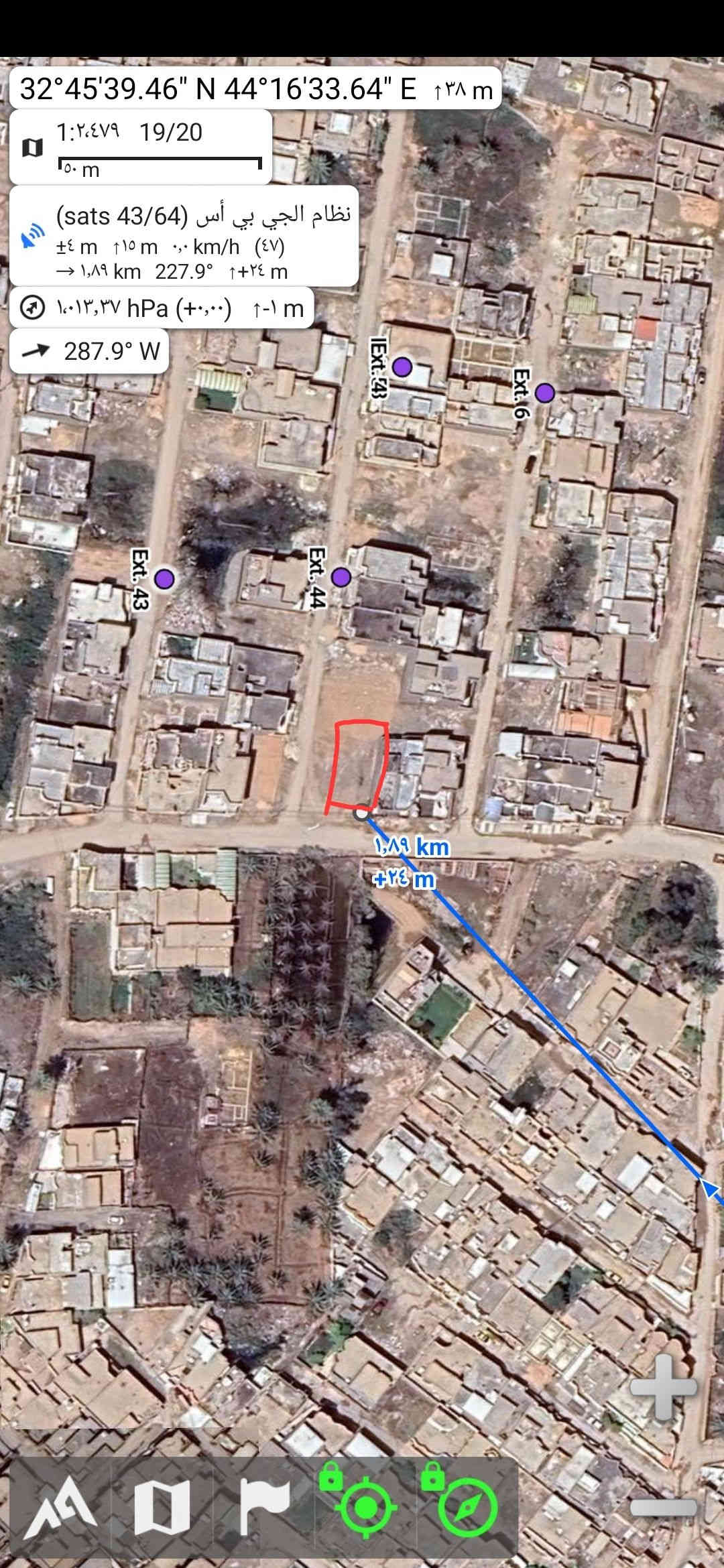Select the Ext. 44 waypoint marker
The image size is (724, 1568).
pos(341,576)
